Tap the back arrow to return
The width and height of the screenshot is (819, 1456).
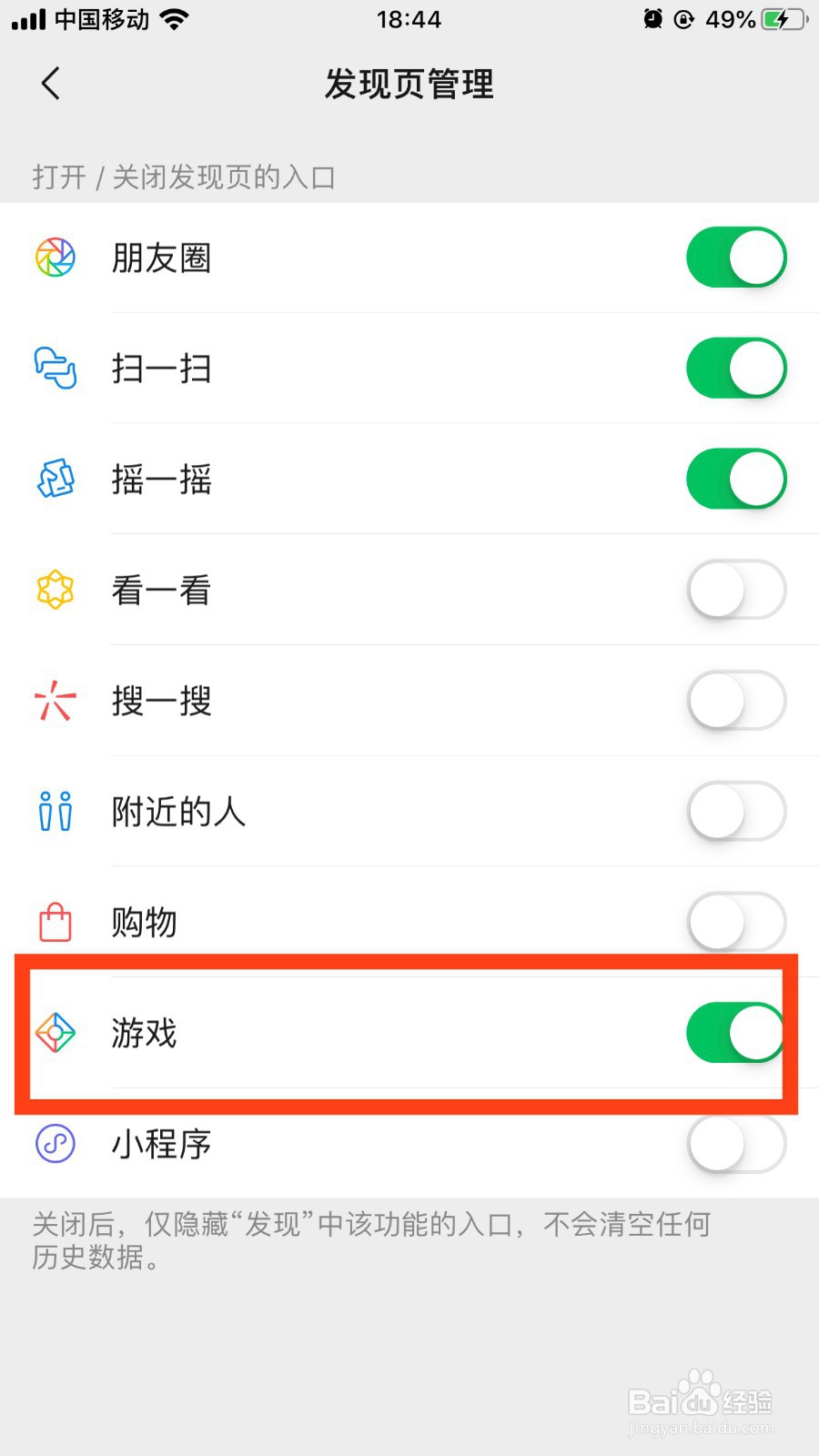(49, 84)
